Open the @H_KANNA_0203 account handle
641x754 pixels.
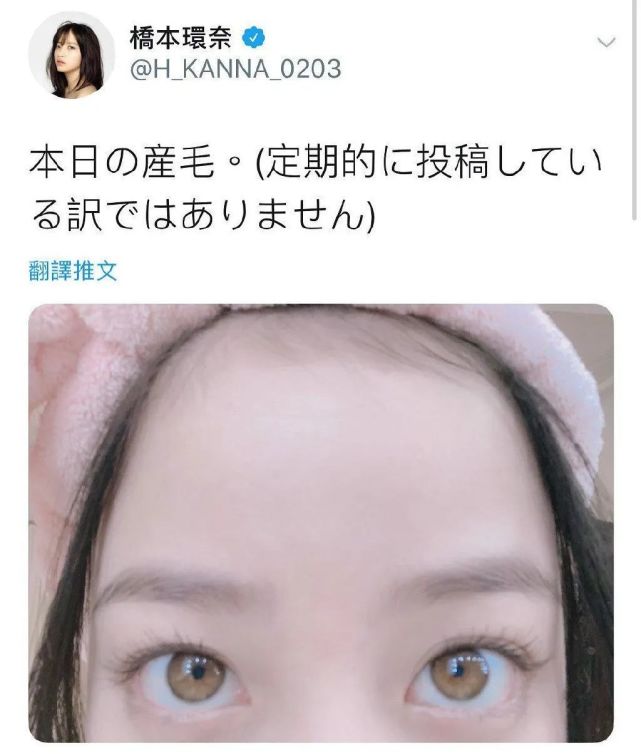click(235, 69)
